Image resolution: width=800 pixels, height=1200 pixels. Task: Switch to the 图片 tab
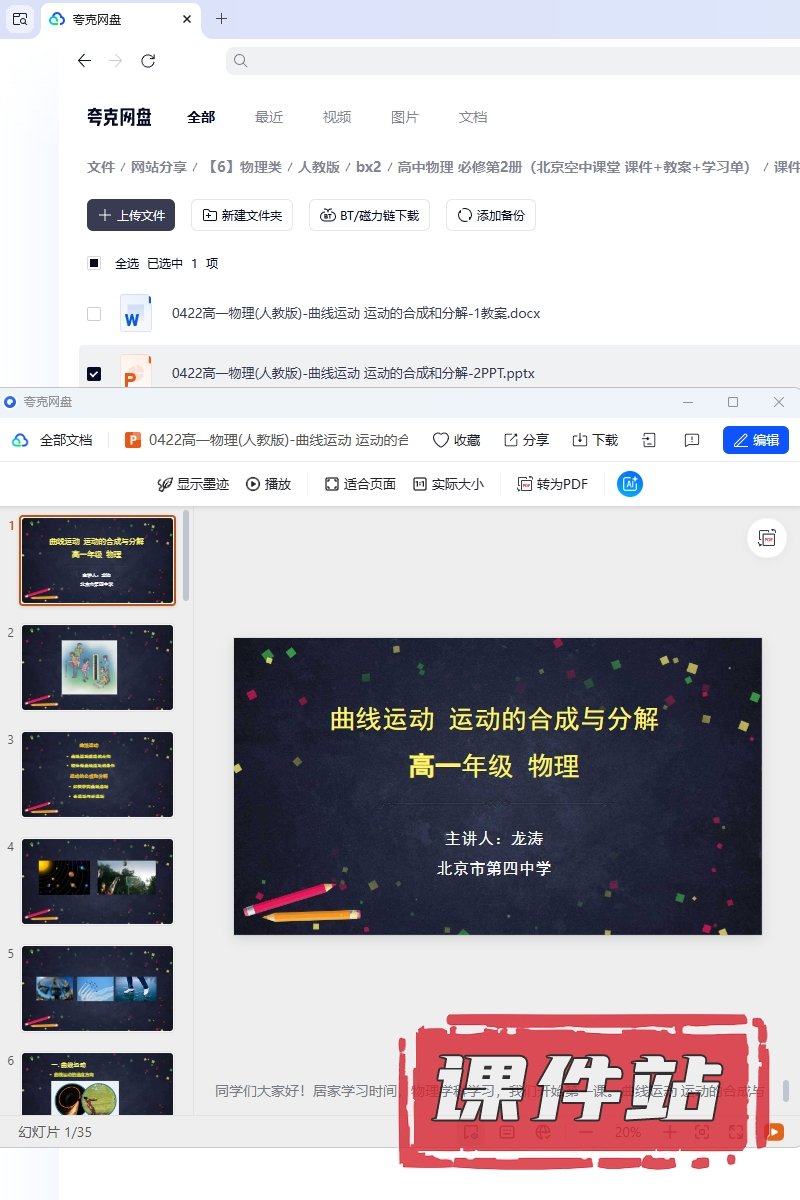[405, 117]
